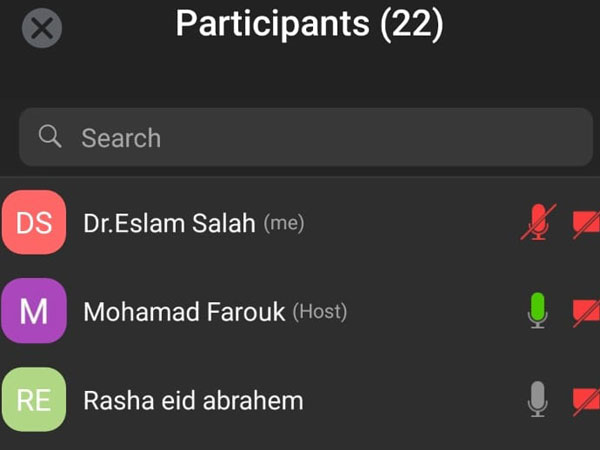
Task: Unmute Dr.Eslam Salah's microphone
Action: click(x=538, y=223)
